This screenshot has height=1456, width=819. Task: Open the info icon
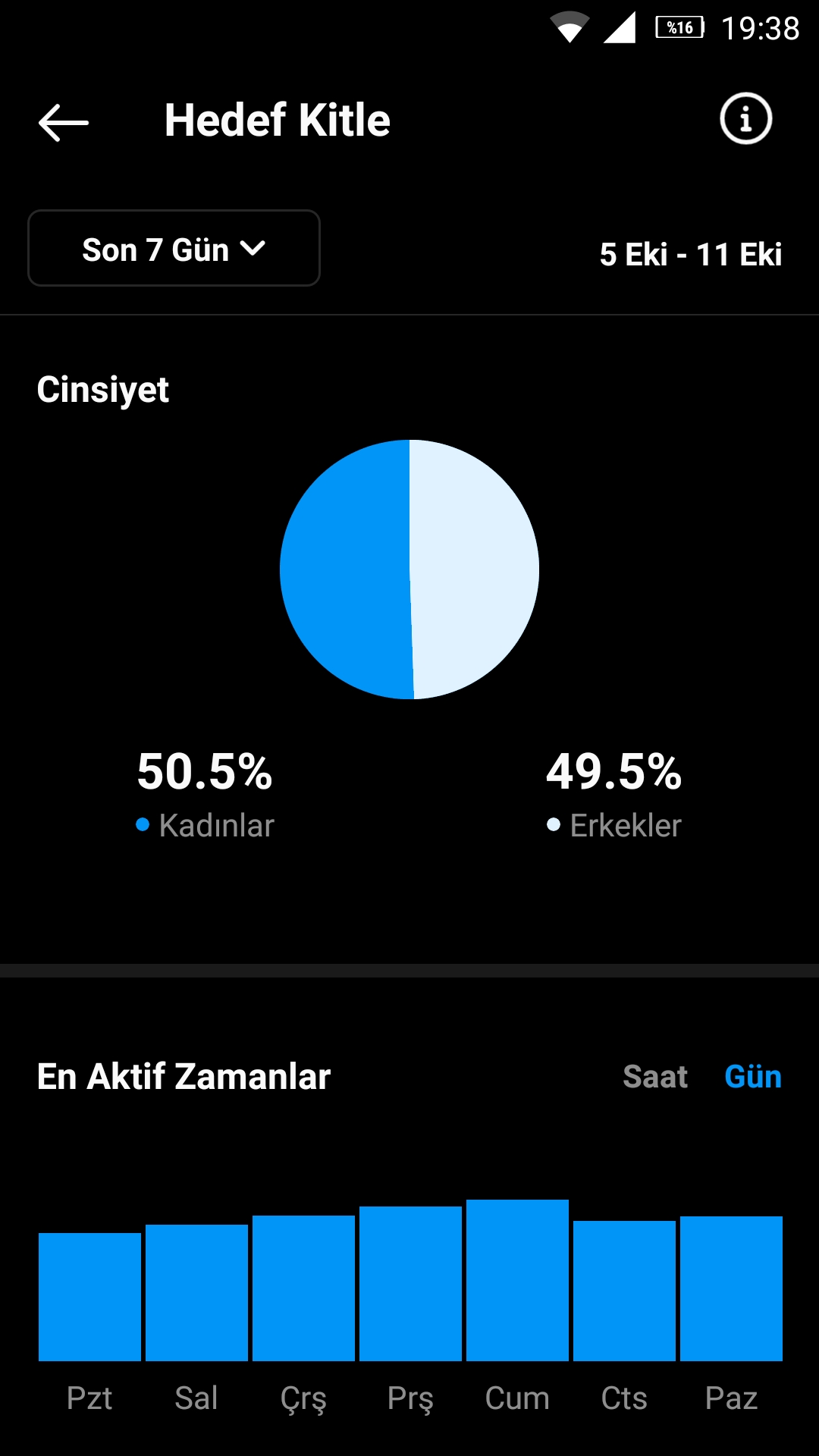[745, 119]
